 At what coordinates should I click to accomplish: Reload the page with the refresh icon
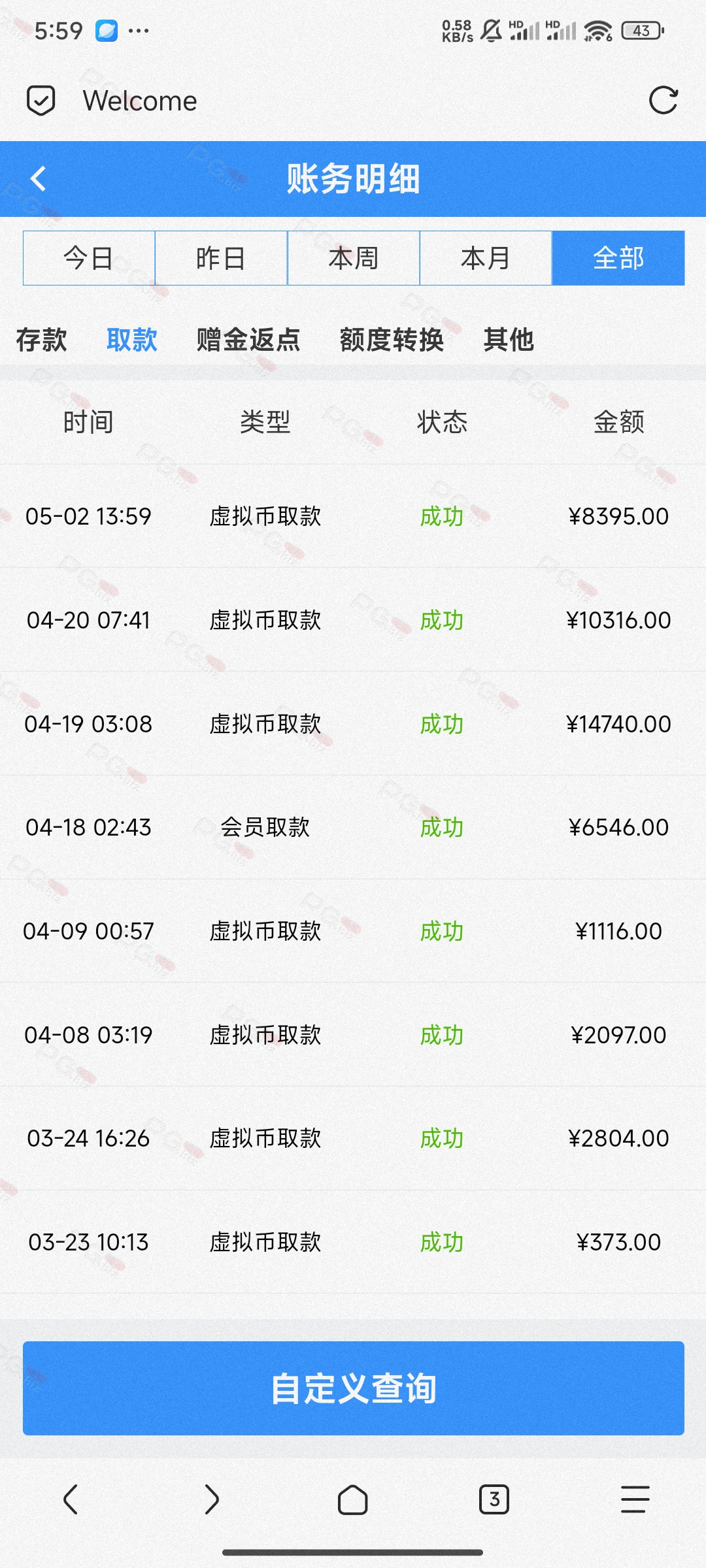(663, 101)
